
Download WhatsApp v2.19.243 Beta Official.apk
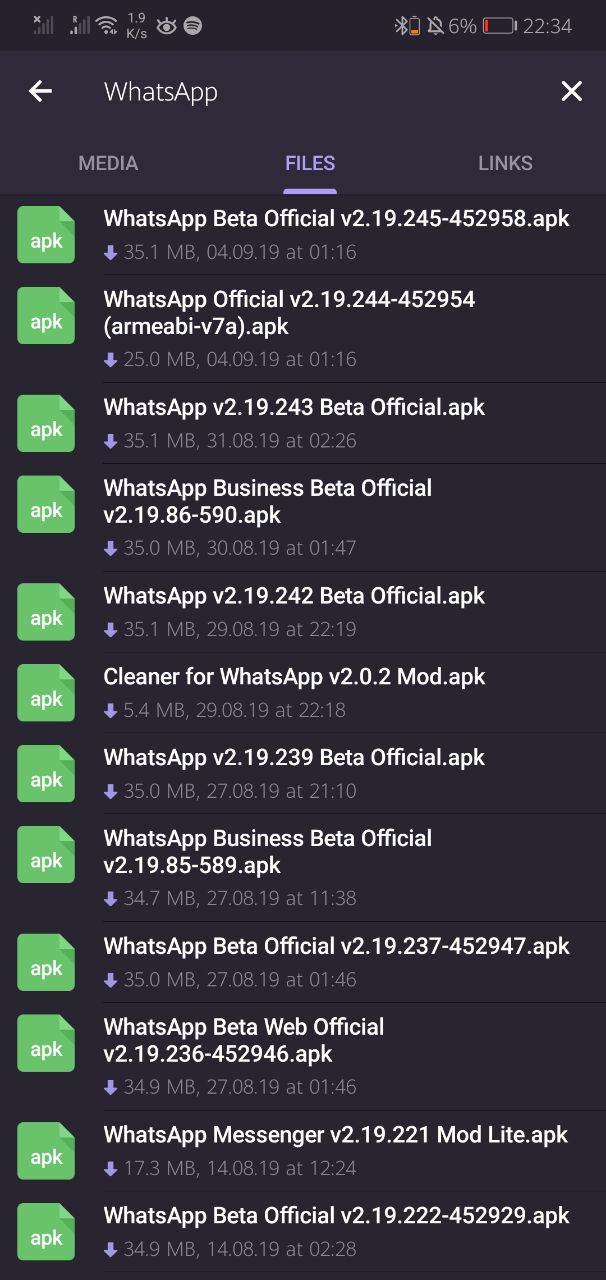[46, 423]
